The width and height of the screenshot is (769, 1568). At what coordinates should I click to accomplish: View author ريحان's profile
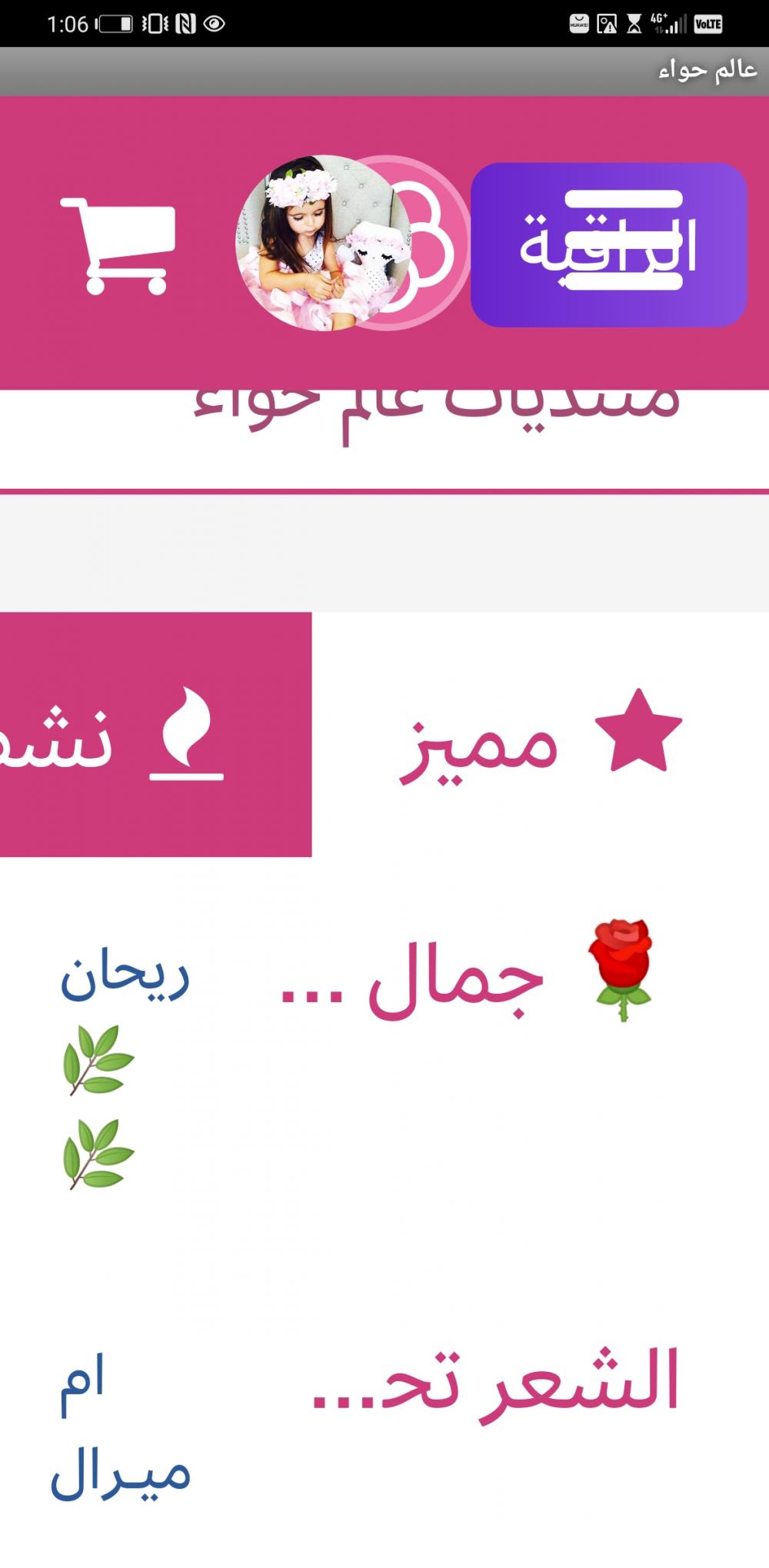pyautogui.click(x=125, y=978)
